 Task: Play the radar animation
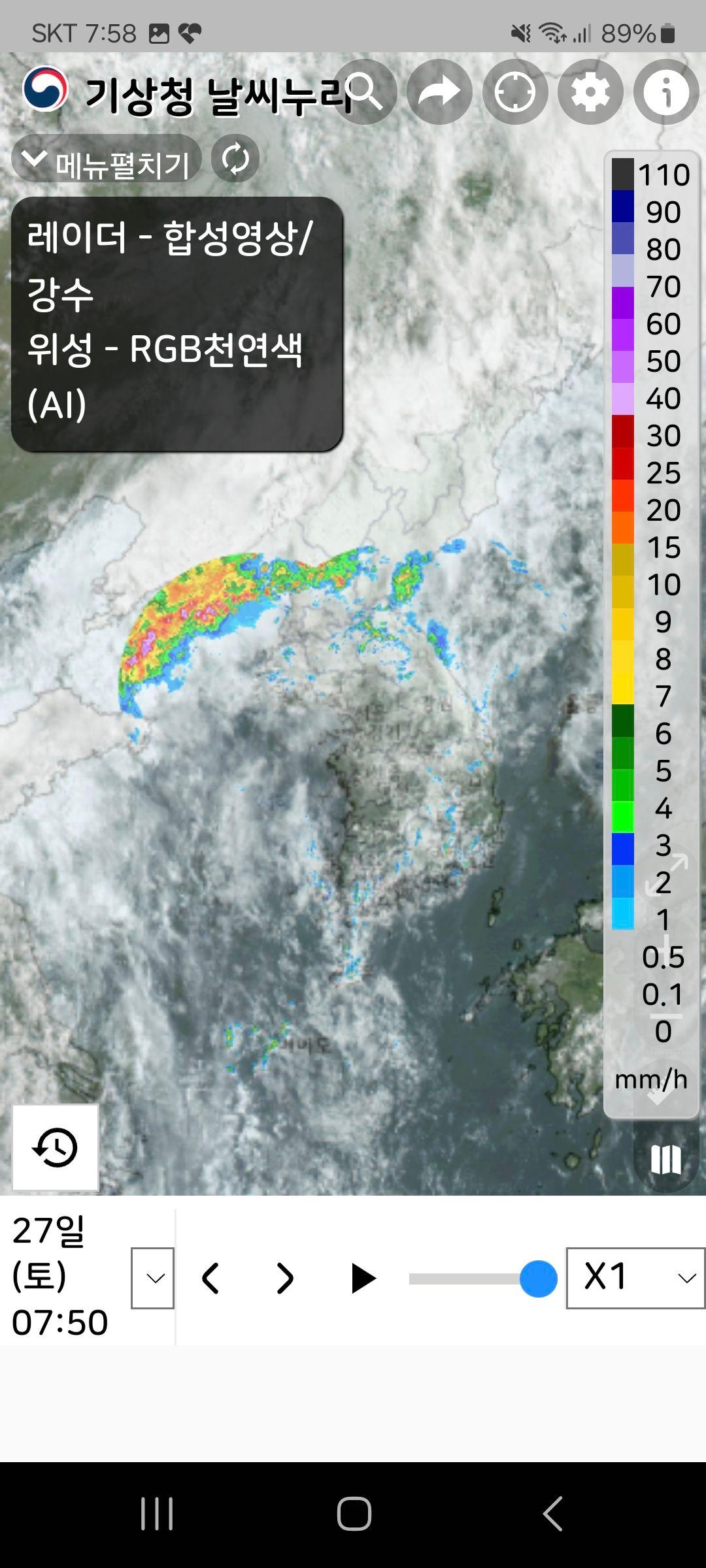(362, 1279)
